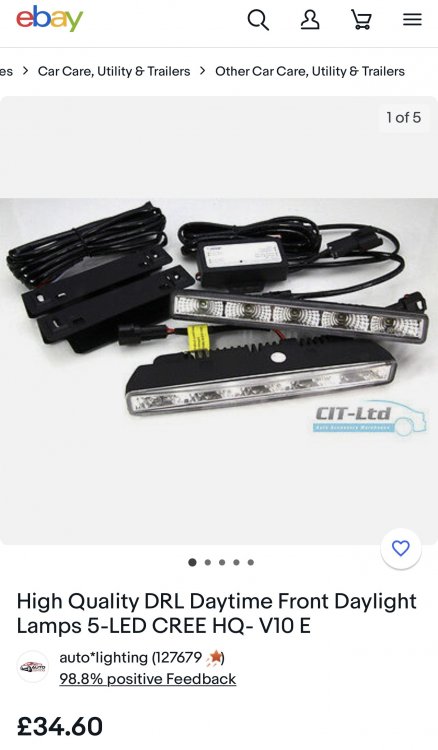View the shopping cart
The width and height of the screenshot is (438, 750).
(361, 20)
